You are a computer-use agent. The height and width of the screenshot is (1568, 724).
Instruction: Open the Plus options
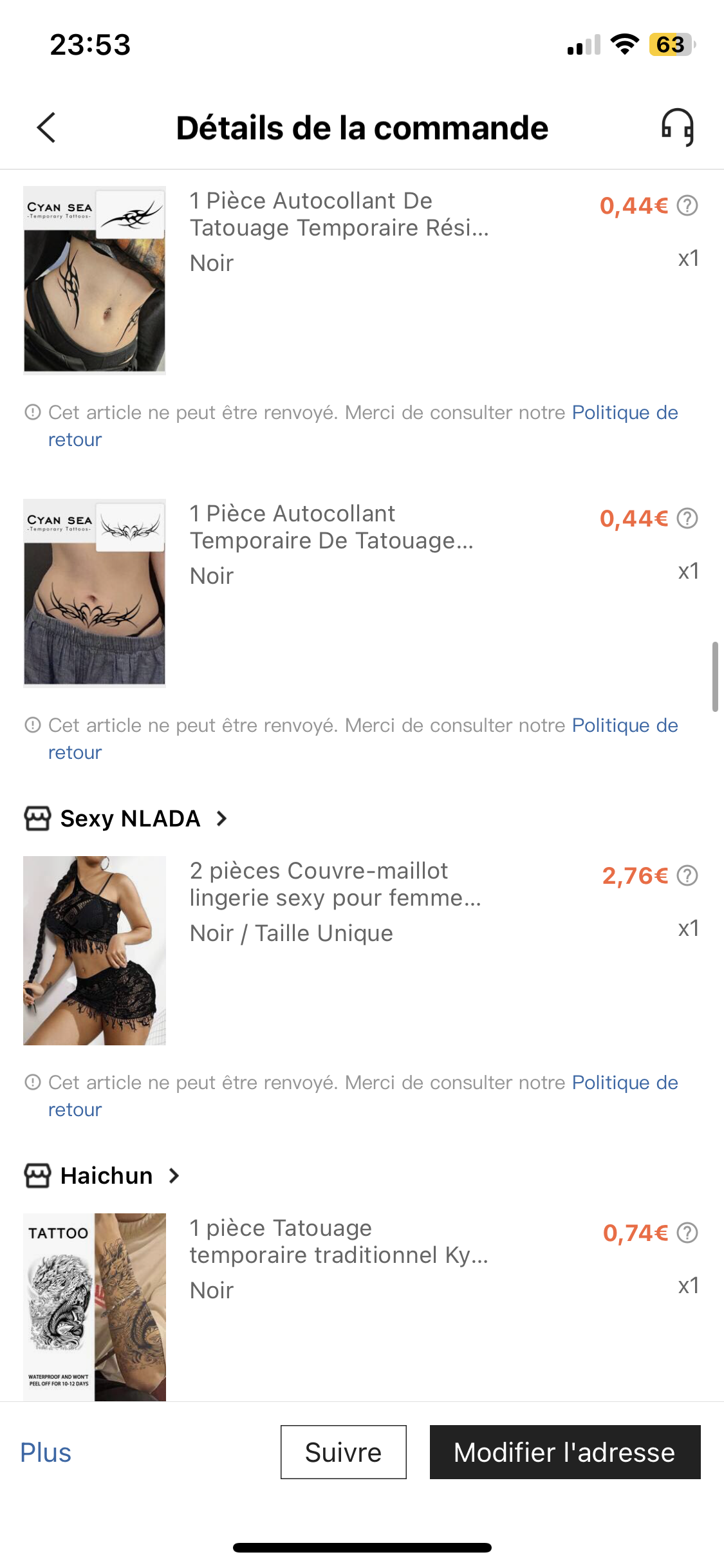pyautogui.click(x=46, y=1453)
